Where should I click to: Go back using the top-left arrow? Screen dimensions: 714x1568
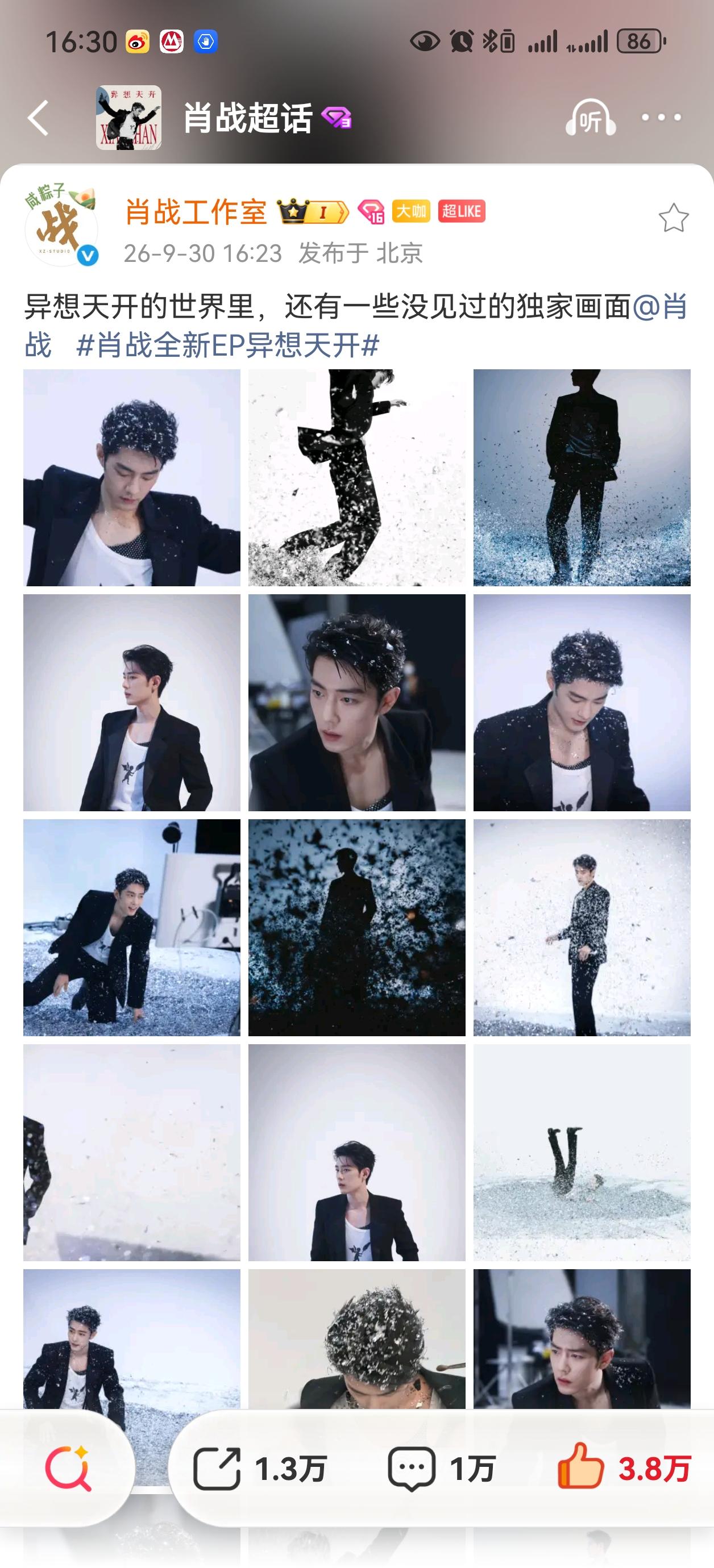point(38,118)
